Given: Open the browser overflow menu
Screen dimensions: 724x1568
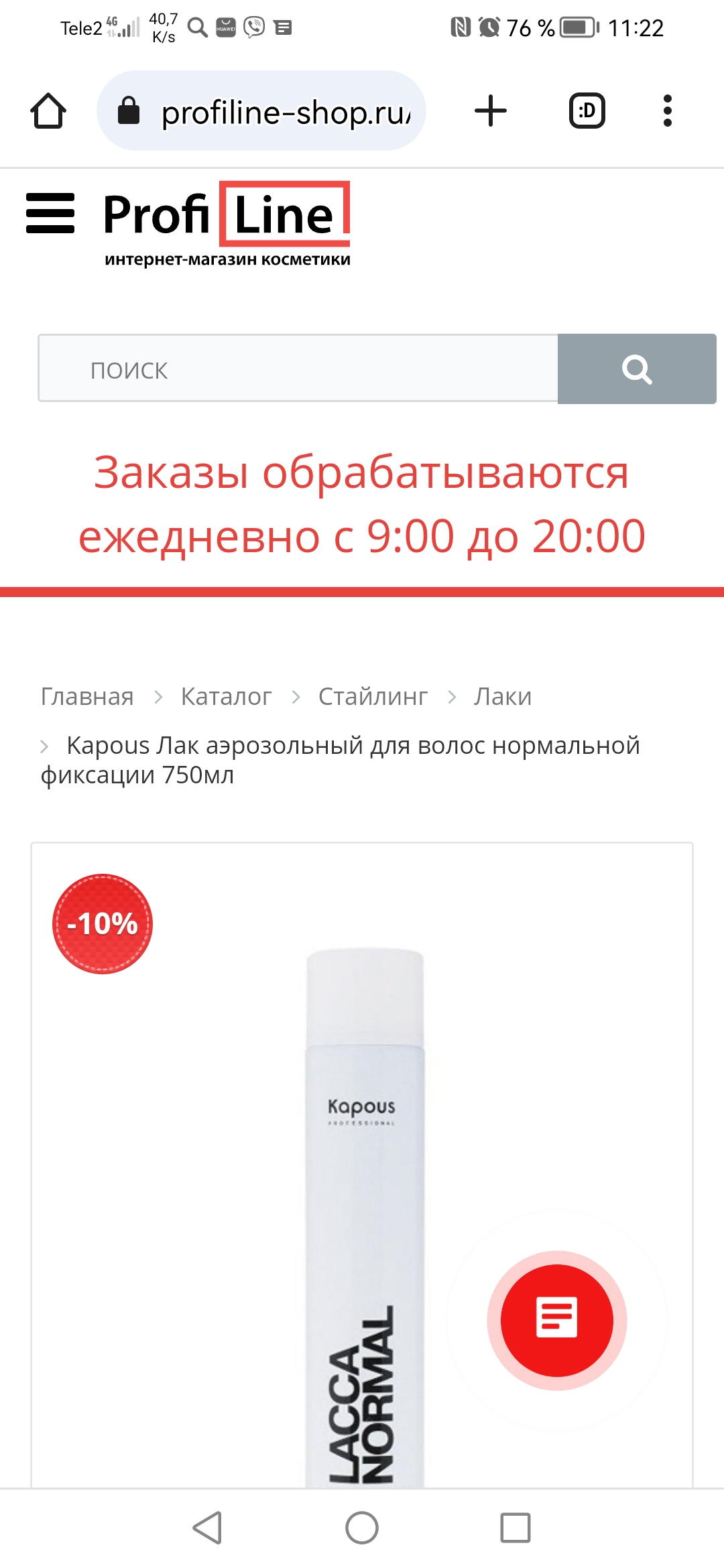Looking at the screenshot, I should pos(667,111).
